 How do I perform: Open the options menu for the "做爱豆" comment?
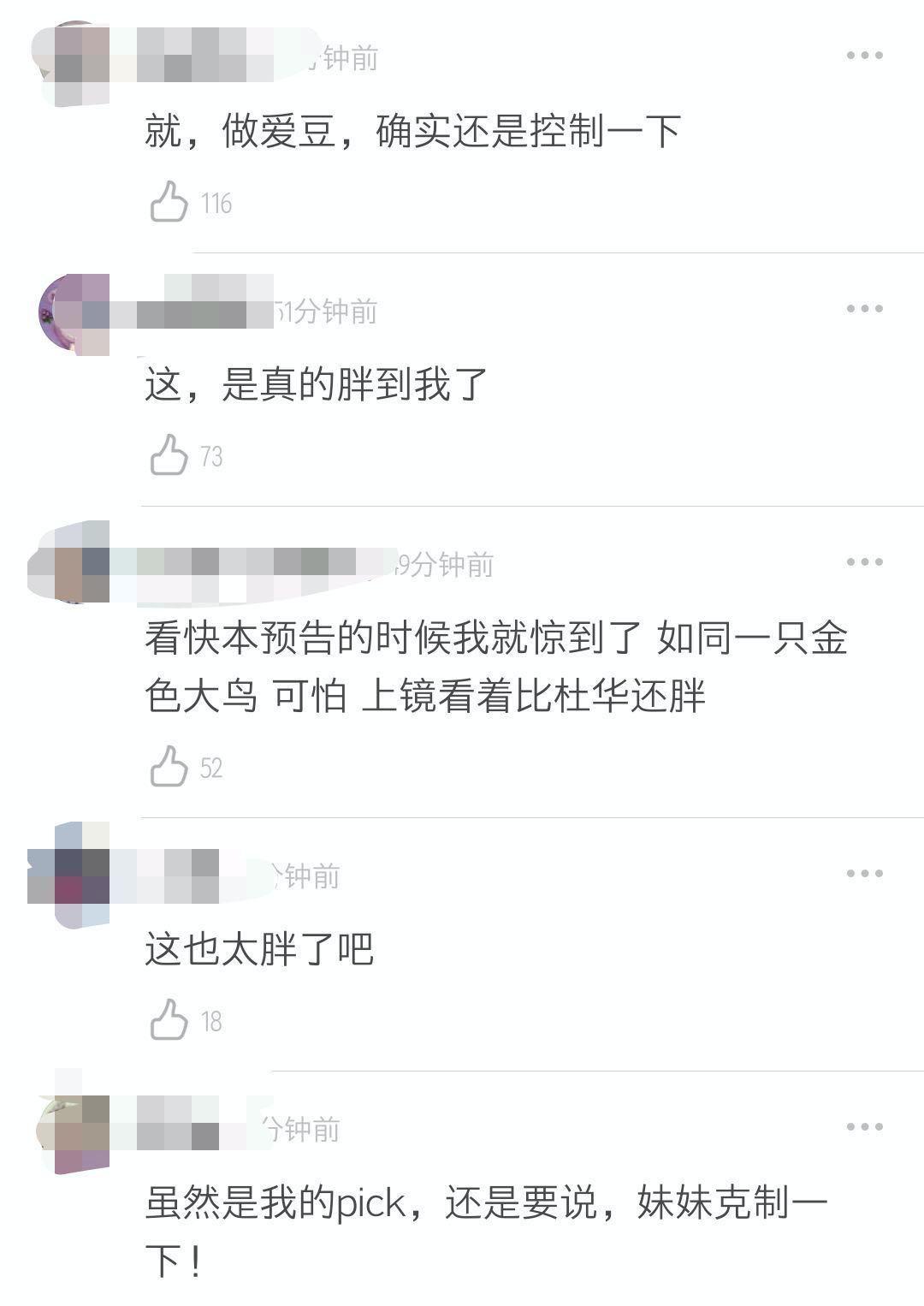coord(864,56)
